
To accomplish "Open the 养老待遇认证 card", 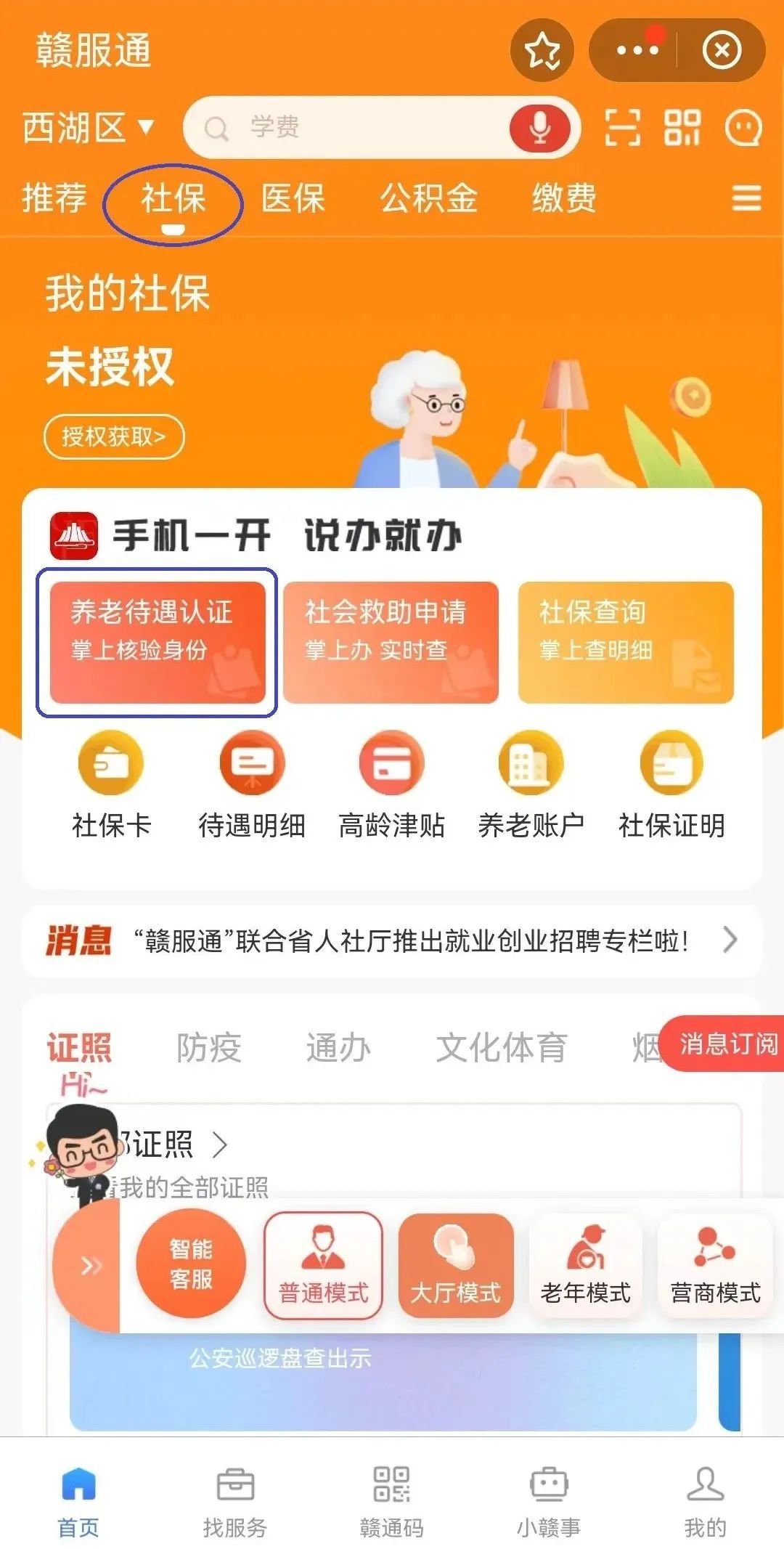I will pos(158,642).
